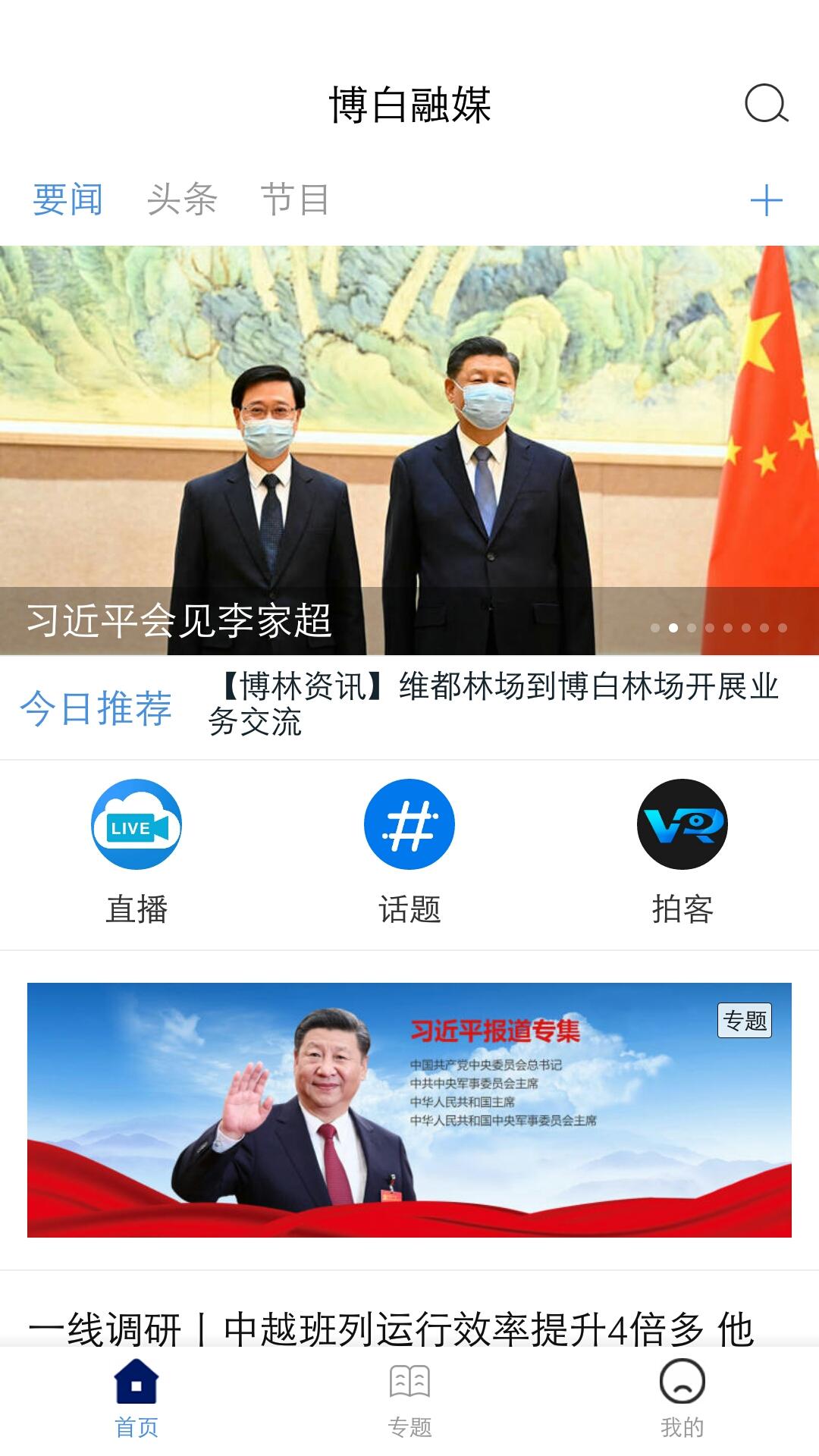Viewport: 819px width, 1456px height.
Task: Open the 博林资讯 recommended article
Action: click(x=499, y=707)
